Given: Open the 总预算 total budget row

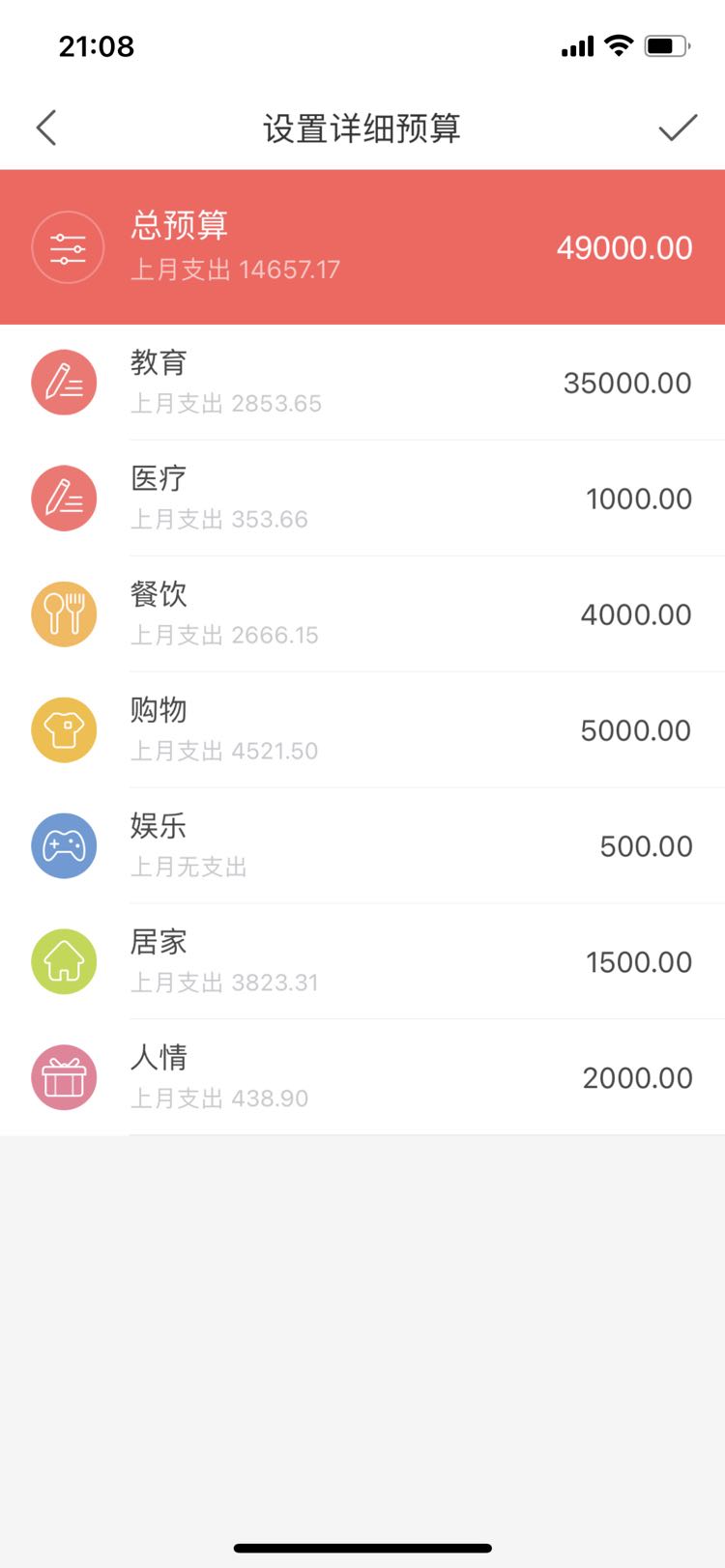Looking at the screenshot, I should tap(362, 247).
